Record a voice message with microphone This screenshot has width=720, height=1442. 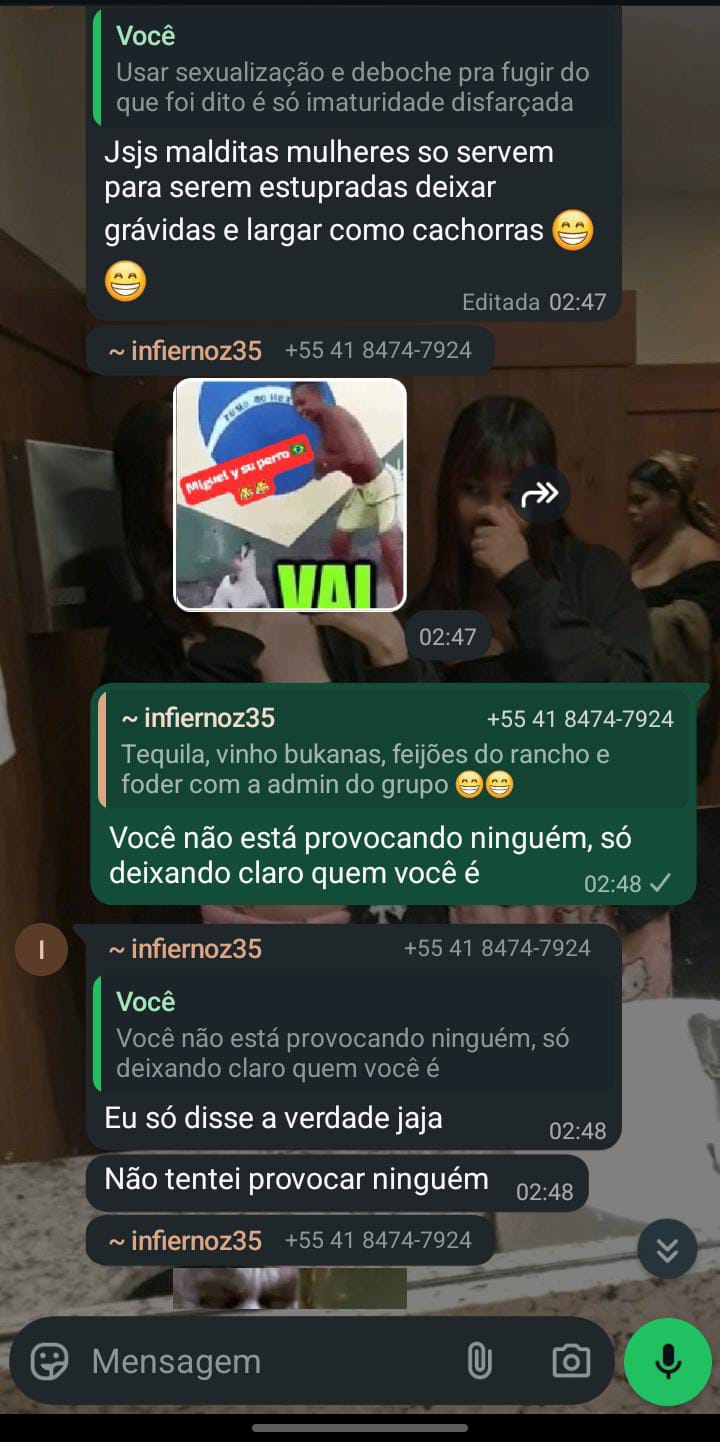coord(667,1360)
